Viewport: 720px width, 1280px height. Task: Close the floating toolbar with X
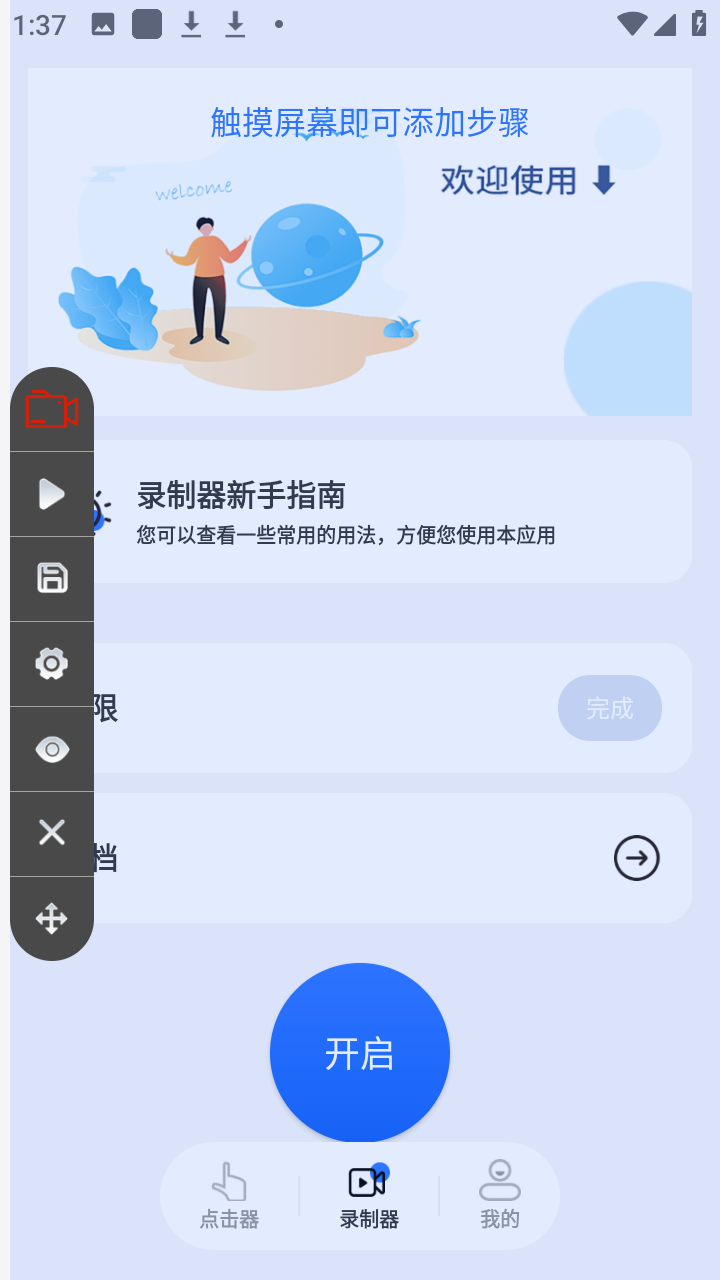pos(52,832)
